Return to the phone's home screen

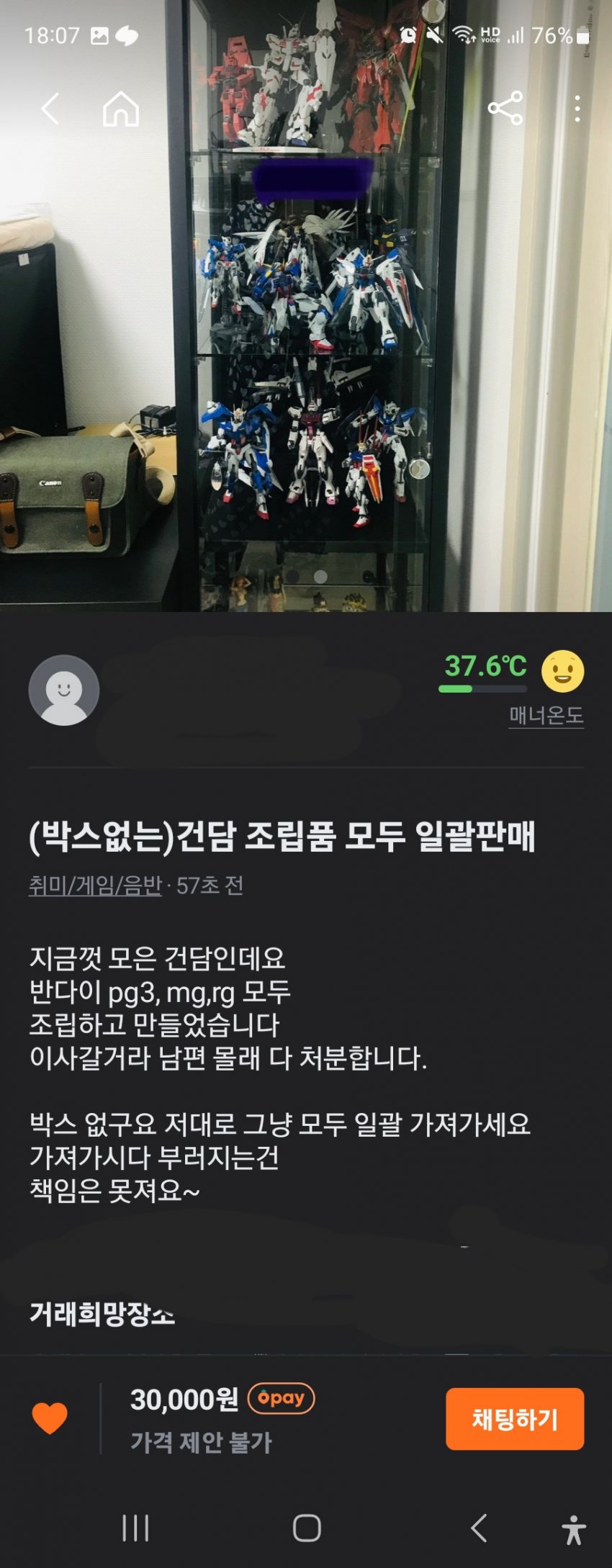(x=307, y=1528)
